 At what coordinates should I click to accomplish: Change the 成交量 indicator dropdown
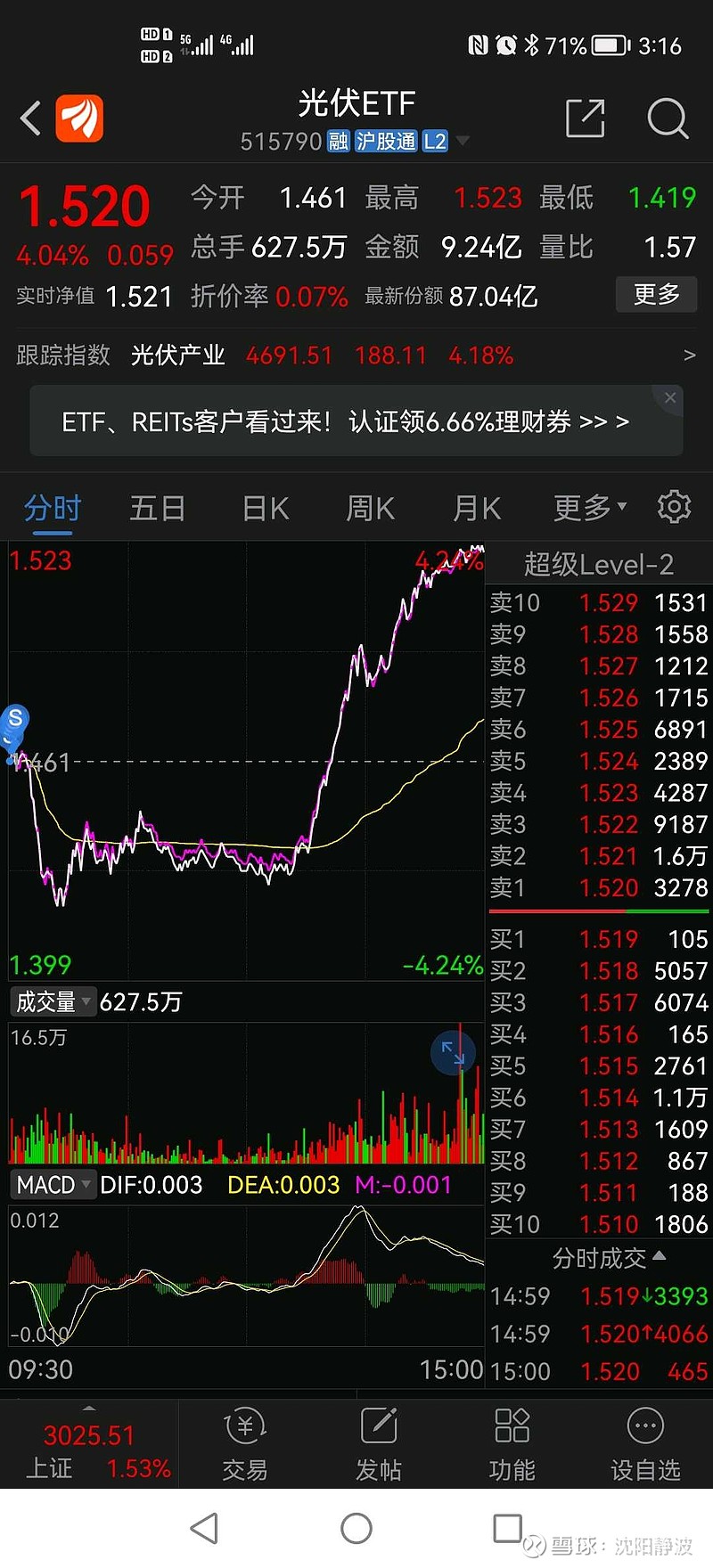click(52, 1002)
